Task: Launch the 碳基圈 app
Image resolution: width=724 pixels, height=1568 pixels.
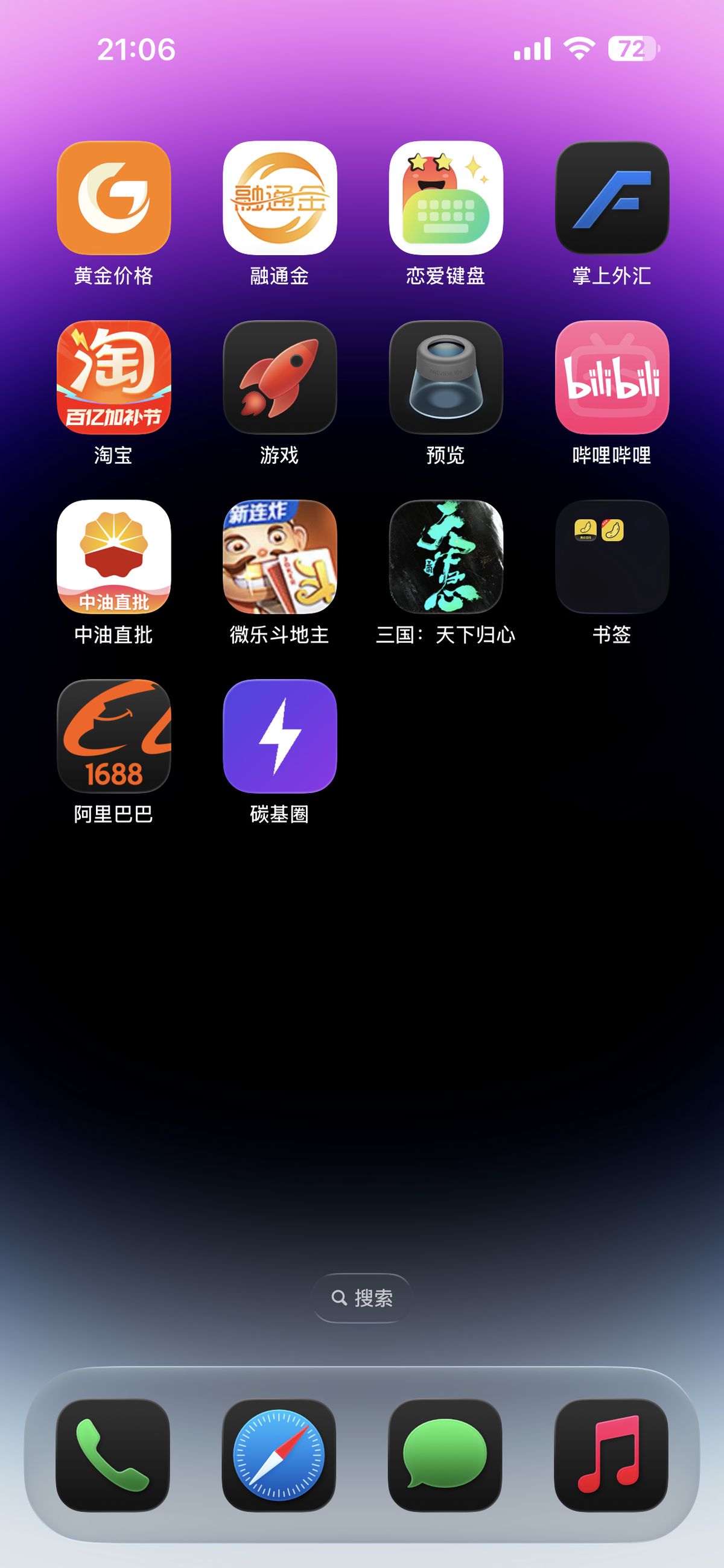Action: [279, 736]
